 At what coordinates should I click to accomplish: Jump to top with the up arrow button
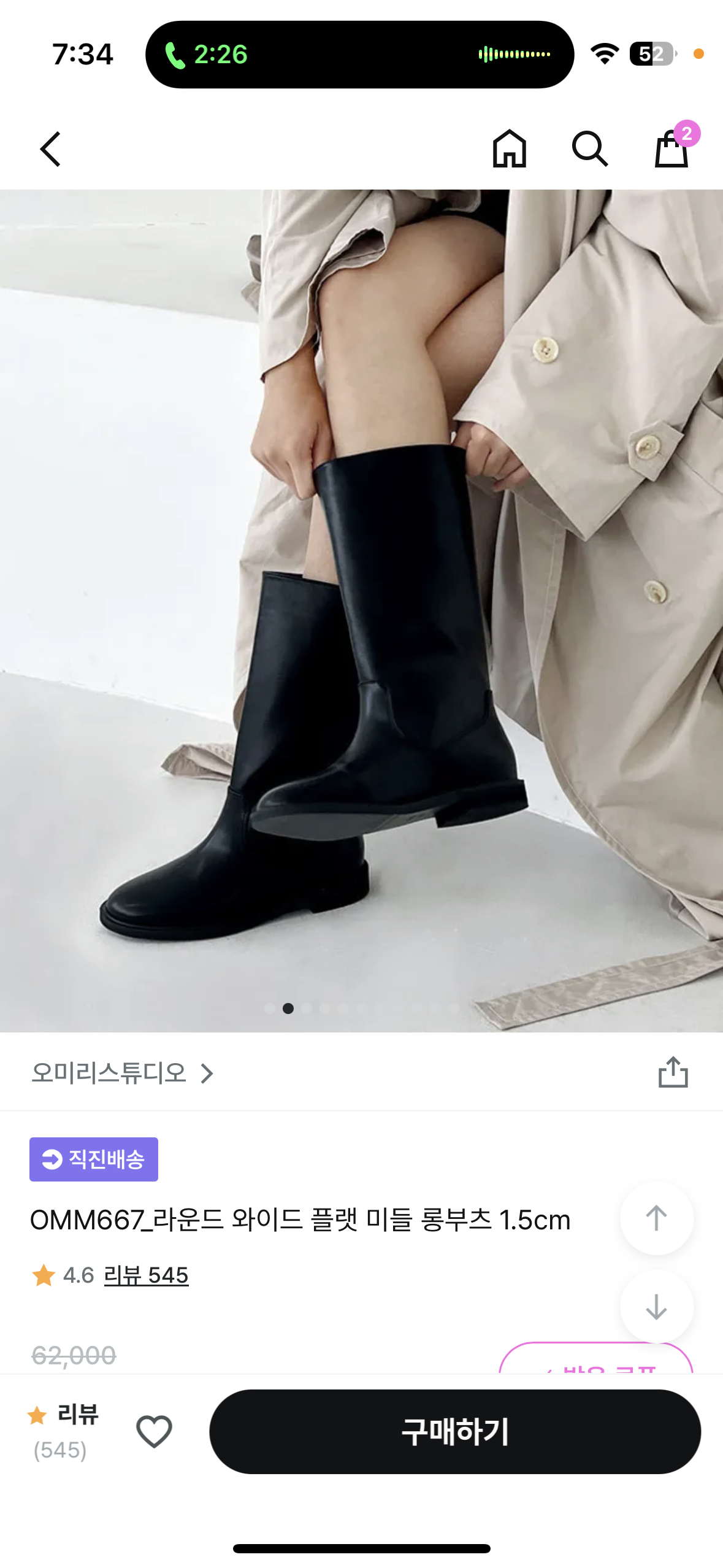656,1218
